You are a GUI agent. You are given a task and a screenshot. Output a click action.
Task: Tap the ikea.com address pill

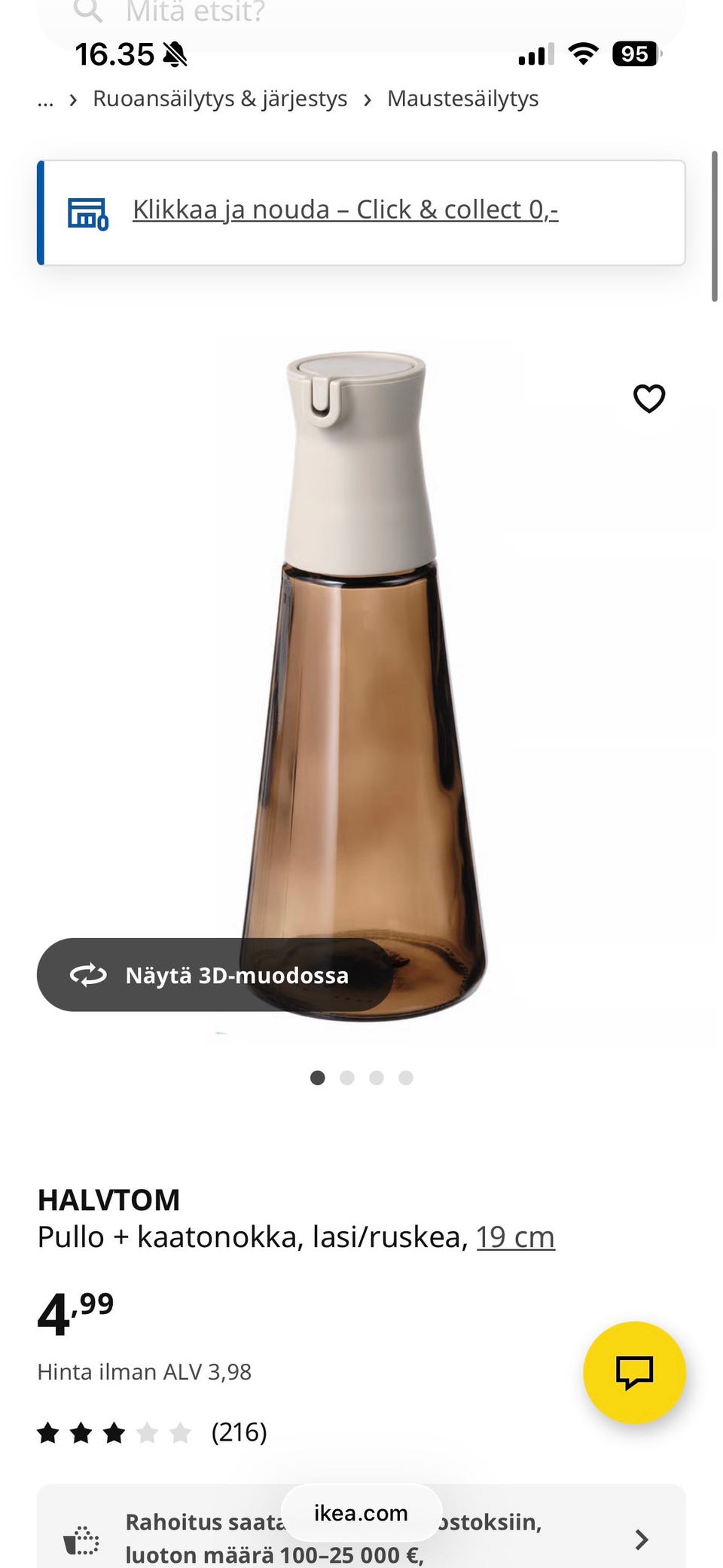tap(361, 1512)
